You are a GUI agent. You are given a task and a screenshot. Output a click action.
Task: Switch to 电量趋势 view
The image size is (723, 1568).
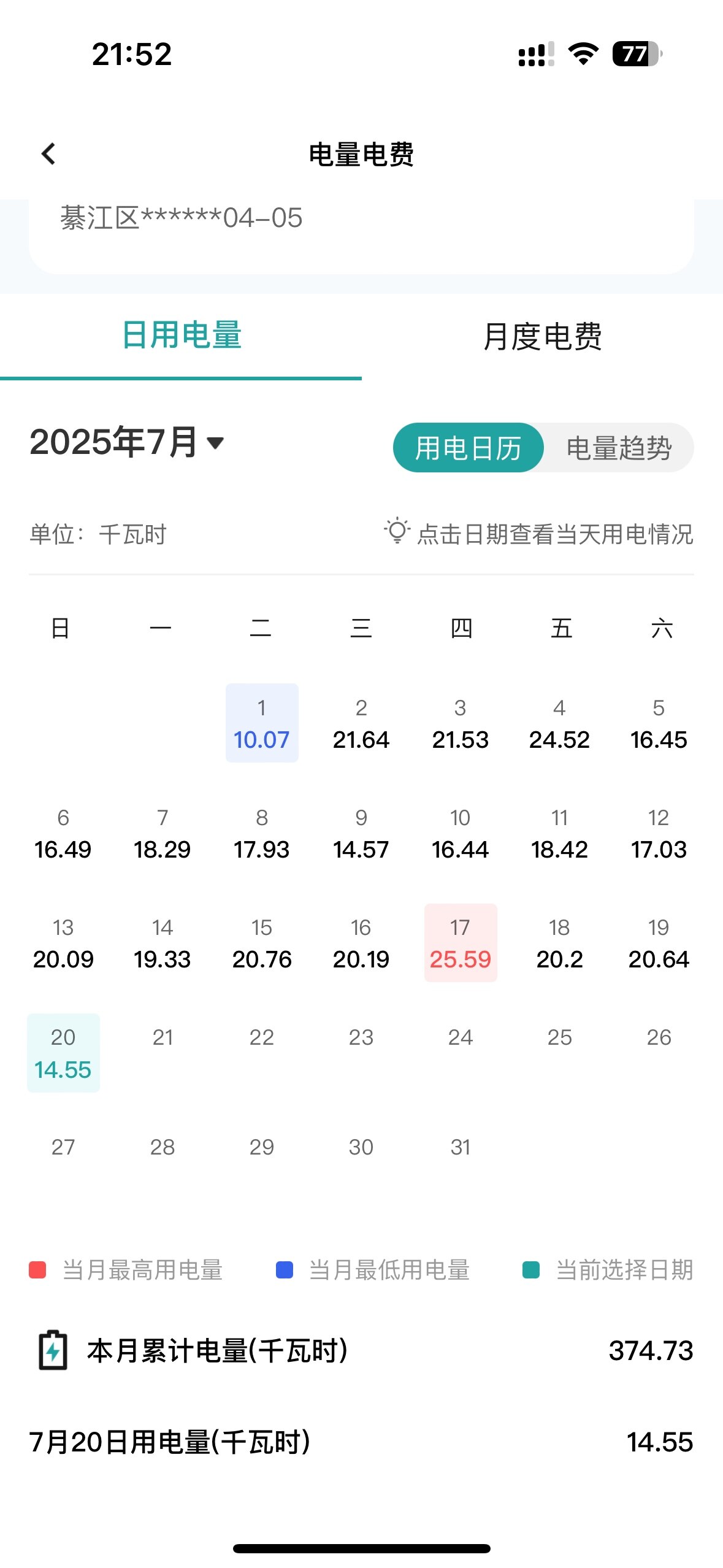click(x=619, y=448)
